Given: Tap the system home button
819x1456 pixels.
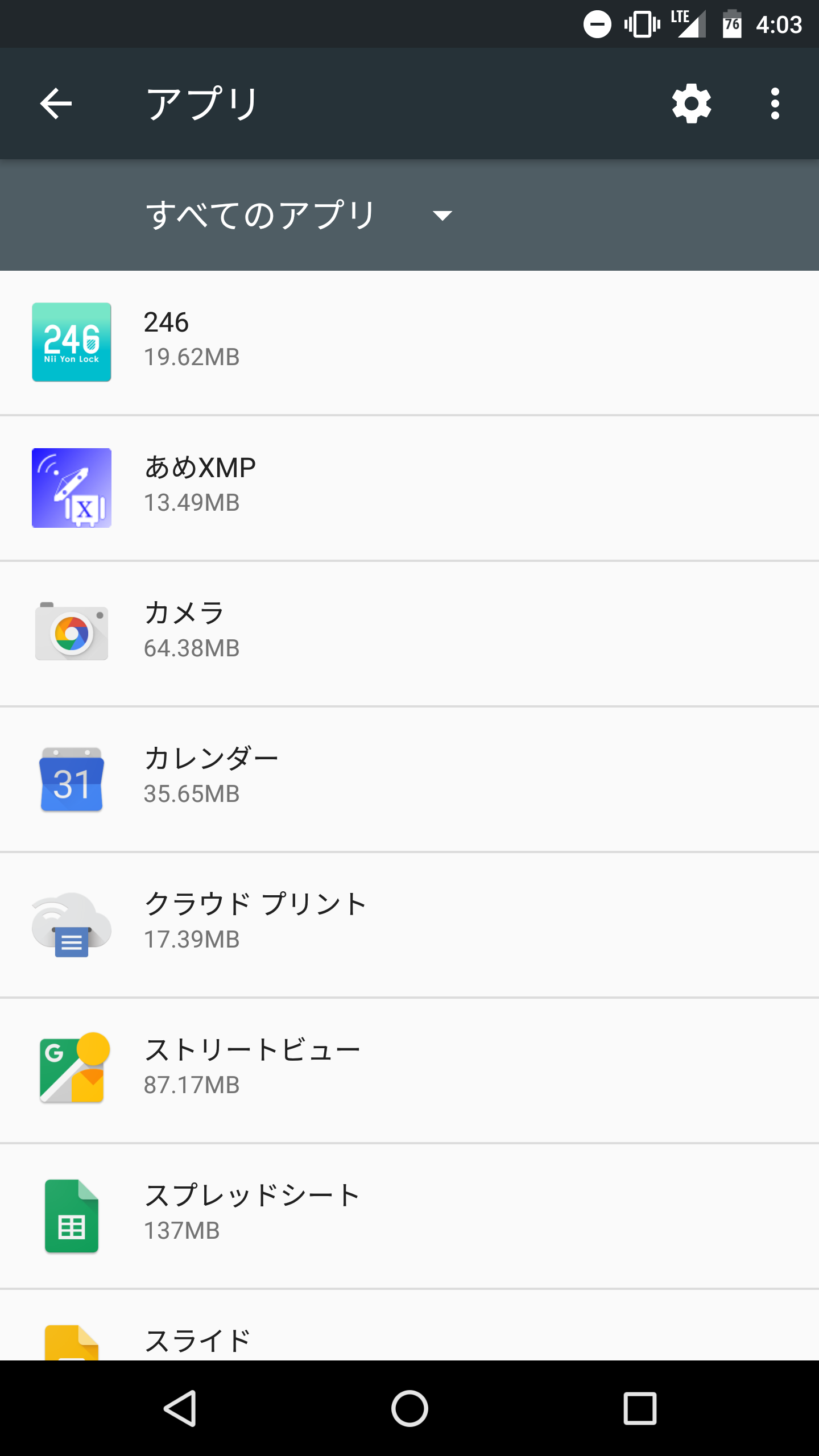Looking at the screenshot, I should (409, 1408).
